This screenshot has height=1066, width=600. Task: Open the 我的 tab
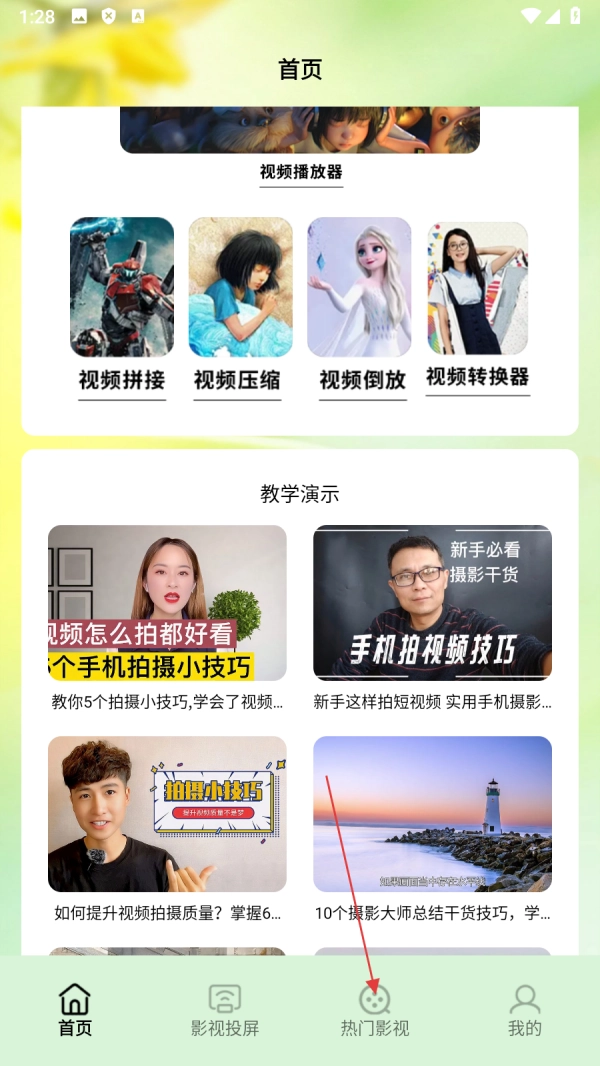tap(525, 1010)
